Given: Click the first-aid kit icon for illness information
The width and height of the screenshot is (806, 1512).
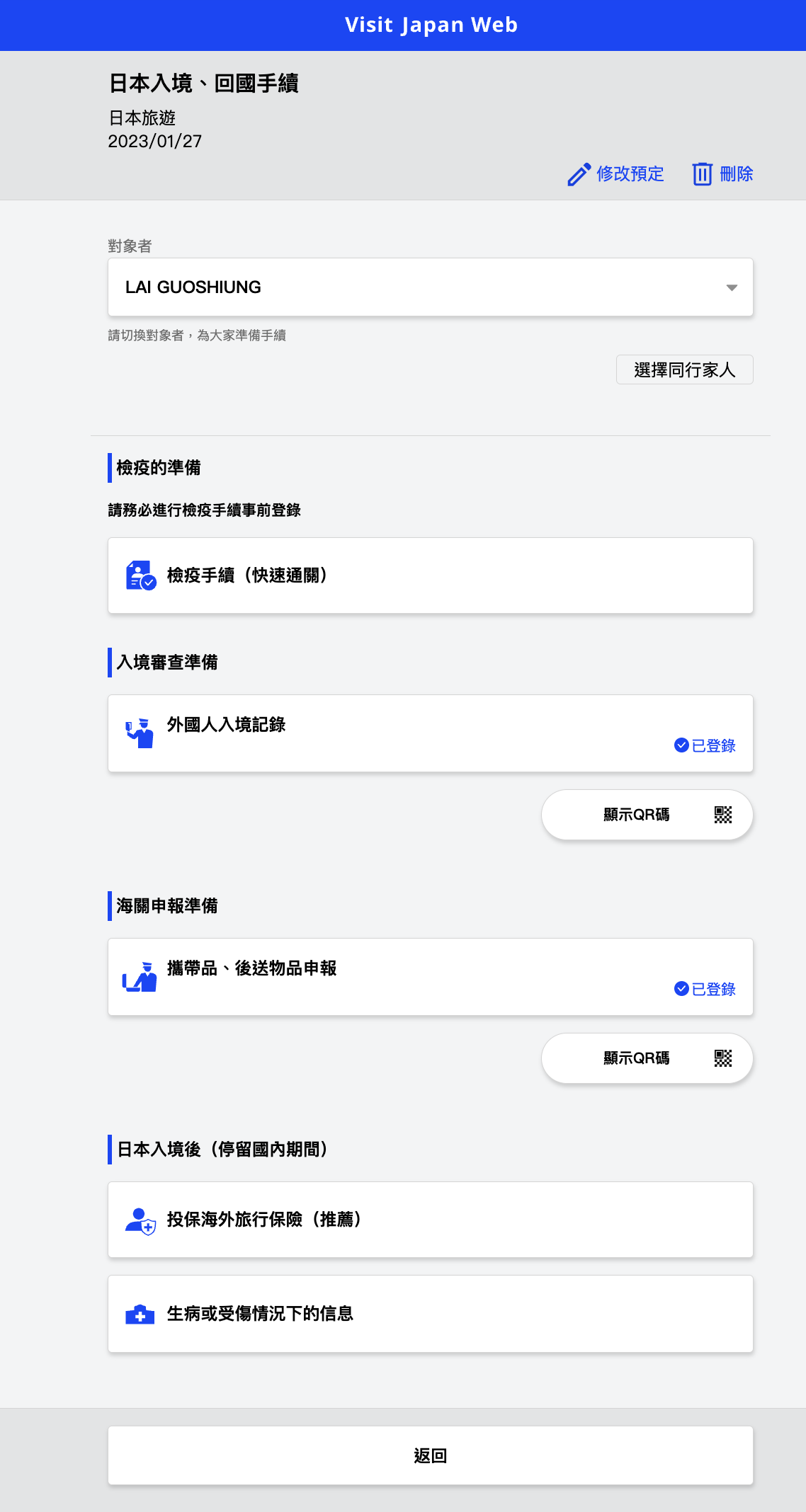Looking at the screenshot, I should 140,1314.
